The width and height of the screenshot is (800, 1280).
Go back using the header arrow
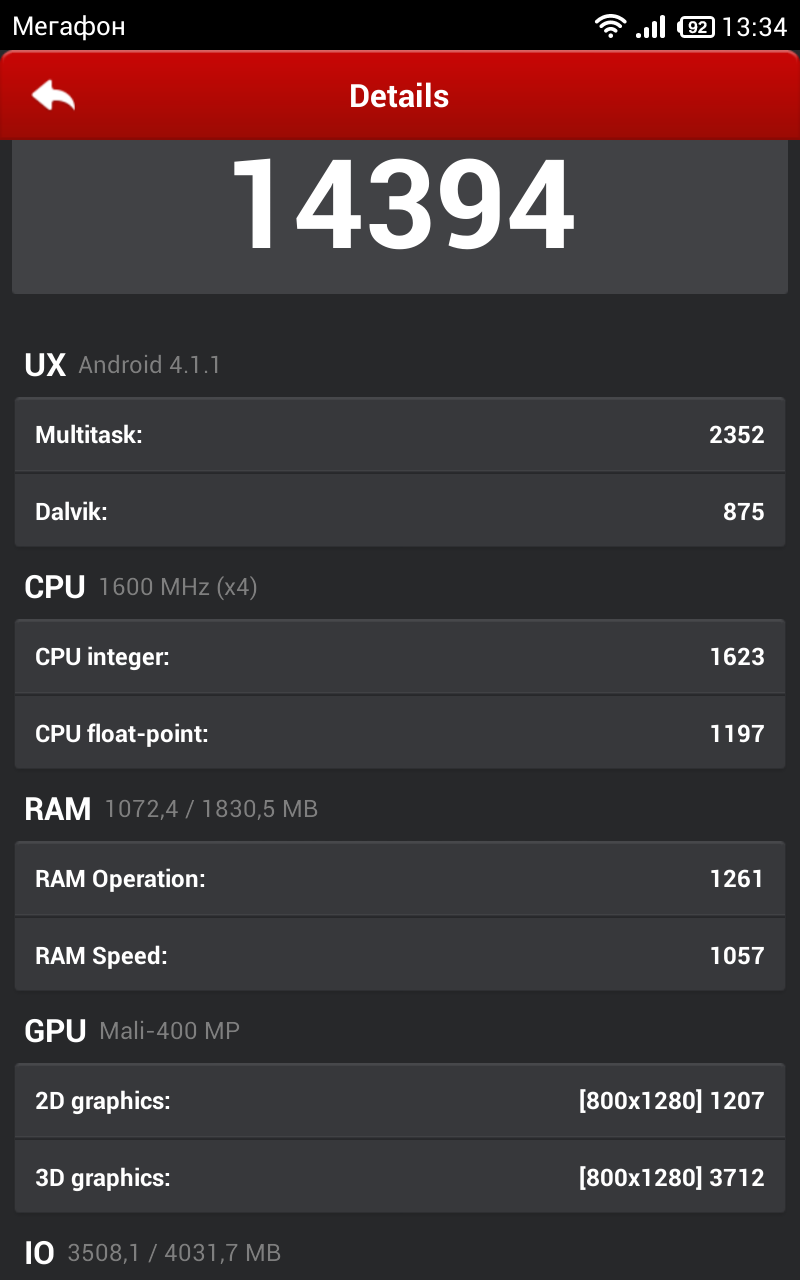[53, 96]
